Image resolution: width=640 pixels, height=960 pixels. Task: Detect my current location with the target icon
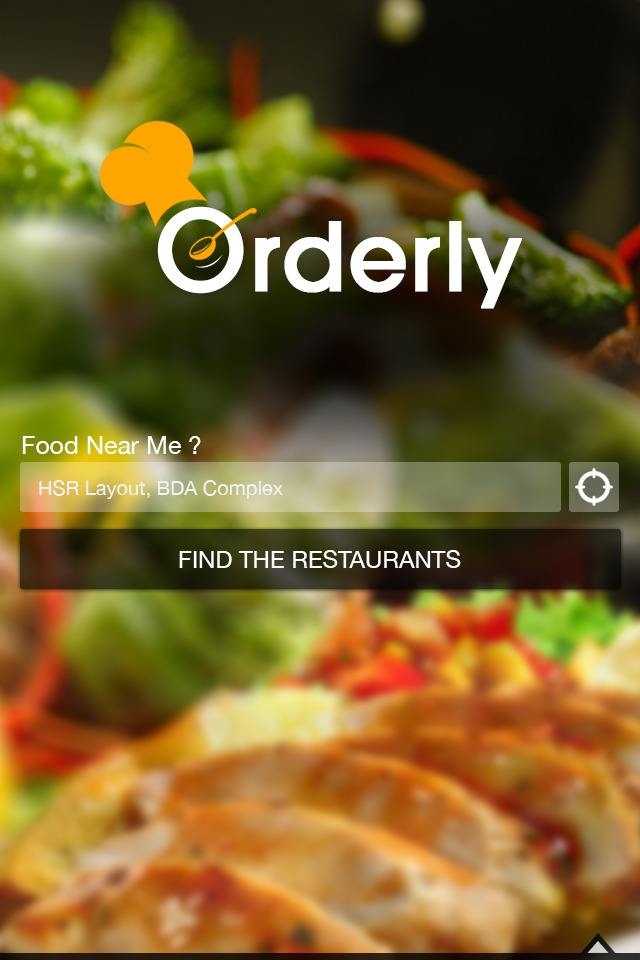pos(594,488)
